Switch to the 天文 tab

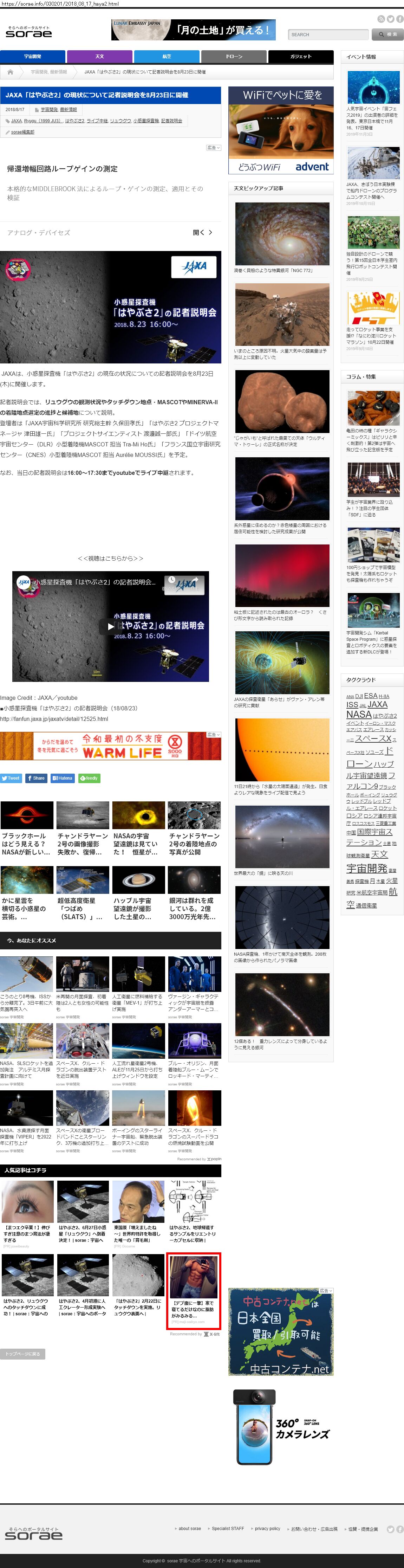[100, 57]
